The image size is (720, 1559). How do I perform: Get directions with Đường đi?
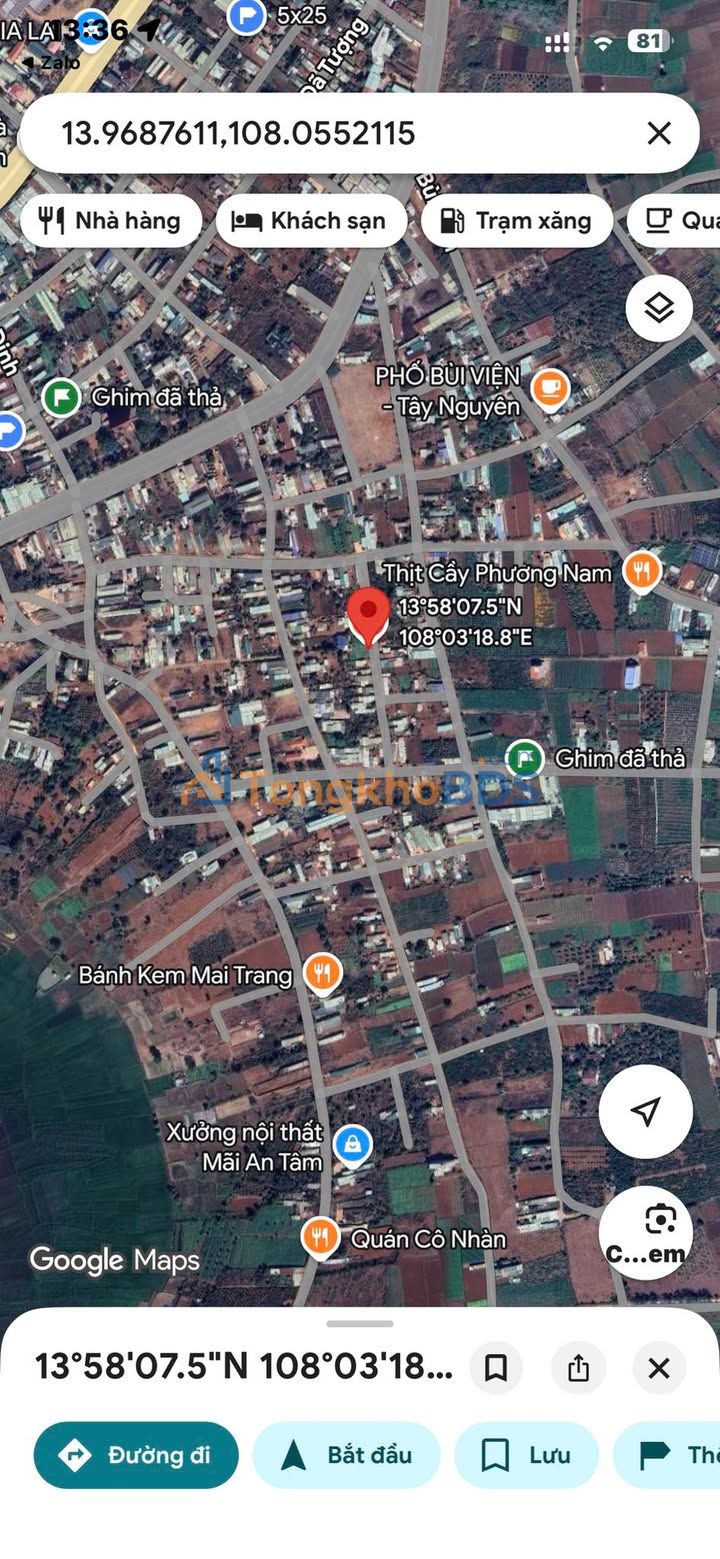(x=136, y=1455)
